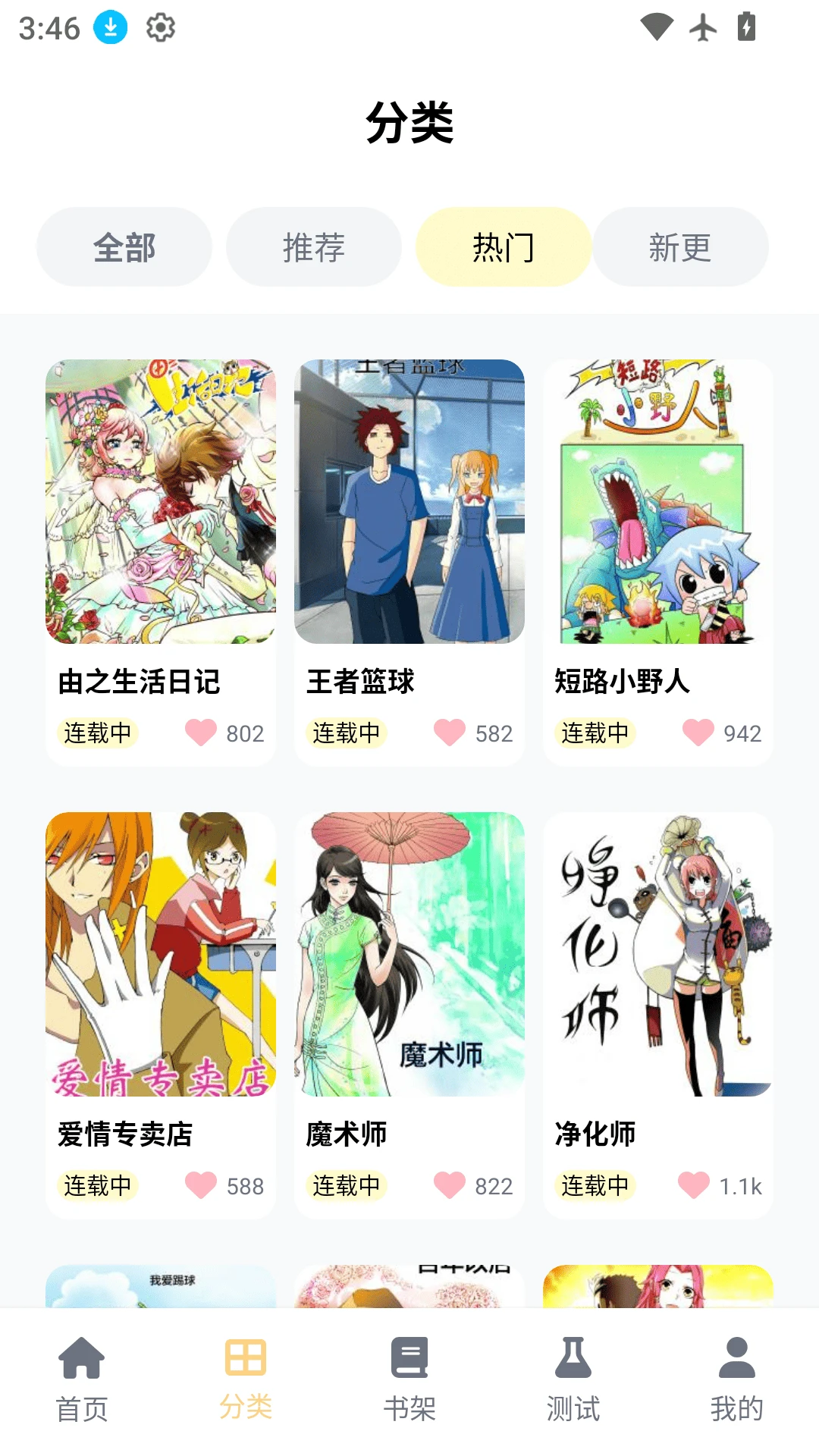Go to the 首页 tab
The image size is (819, 1456).
[x=82, y=1378]
